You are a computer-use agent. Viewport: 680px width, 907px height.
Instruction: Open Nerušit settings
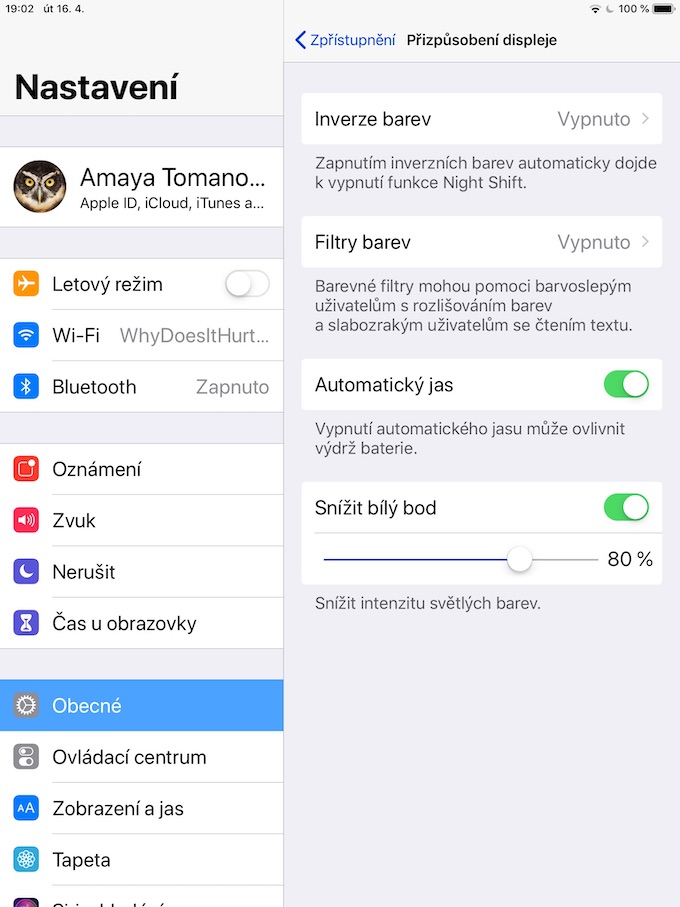[x=142, y=572]
